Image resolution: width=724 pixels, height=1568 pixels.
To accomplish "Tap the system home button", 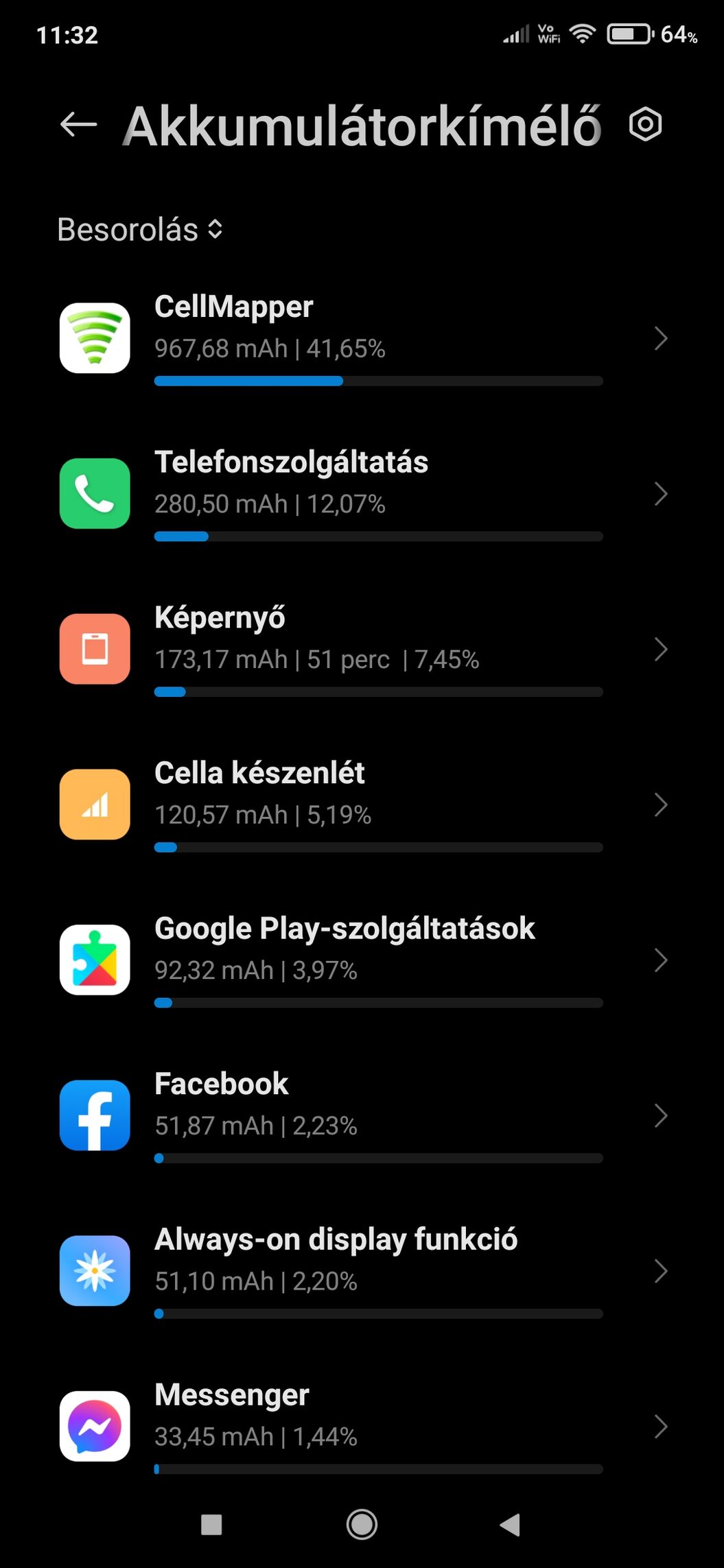I will pos(362,1525).
